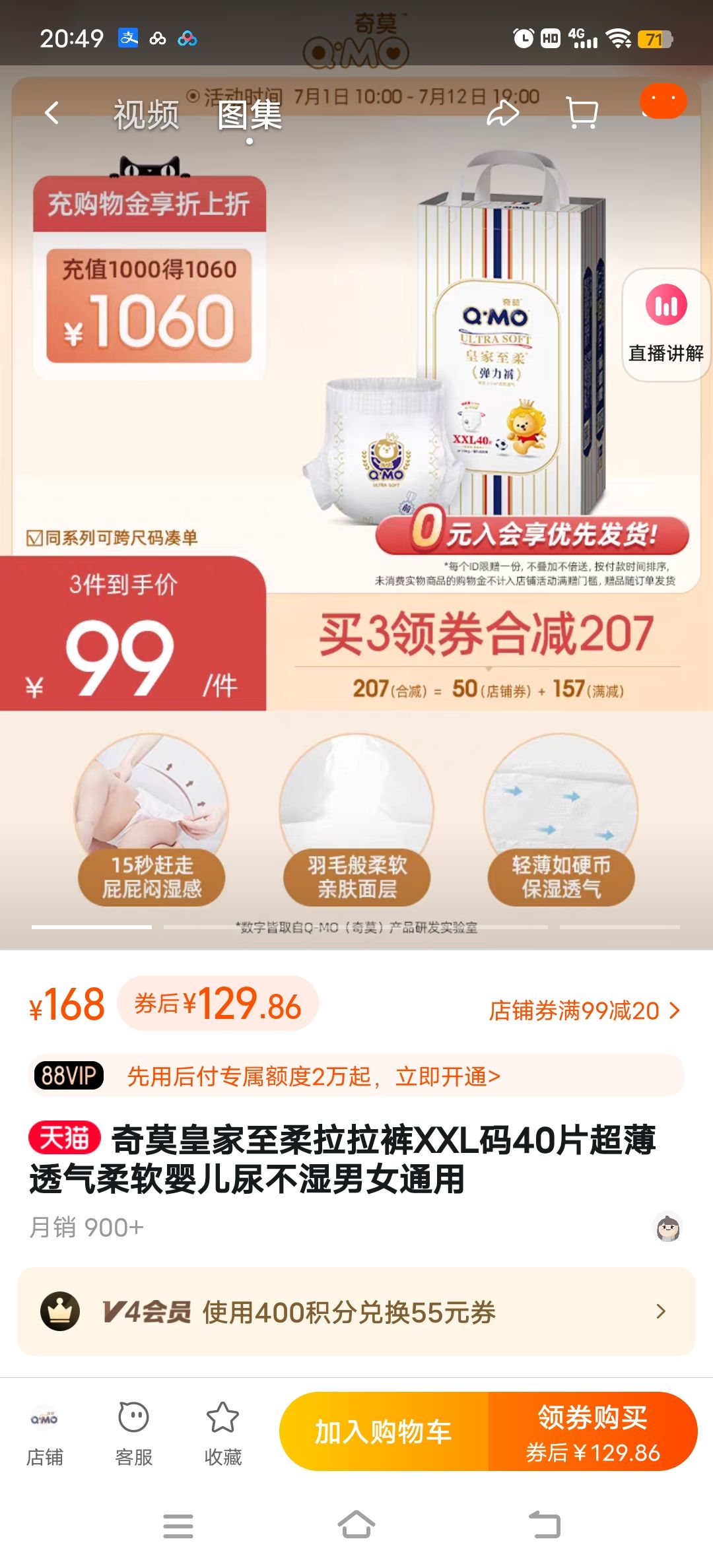Image resolution: width=713 pixels, height=1568 pixels.
Task: Open V4会员 400积分兑换55元券 row
Action: pyautogui.click(x=356, y=1312)
